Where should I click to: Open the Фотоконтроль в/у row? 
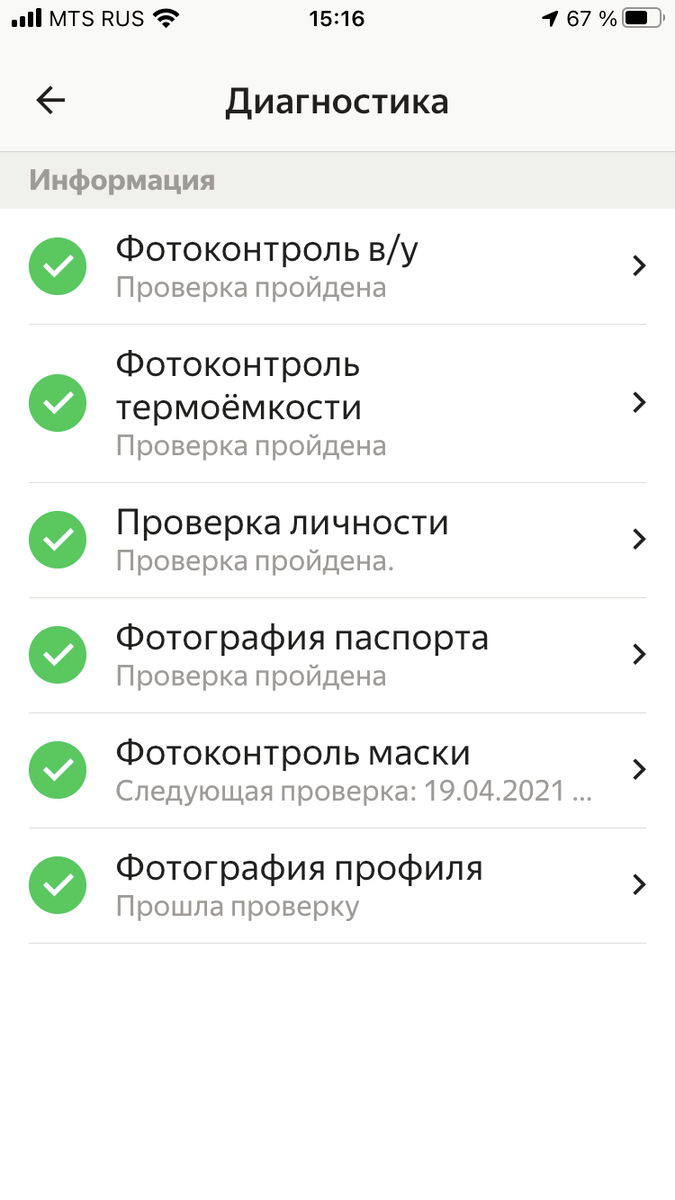pos(337,266)
